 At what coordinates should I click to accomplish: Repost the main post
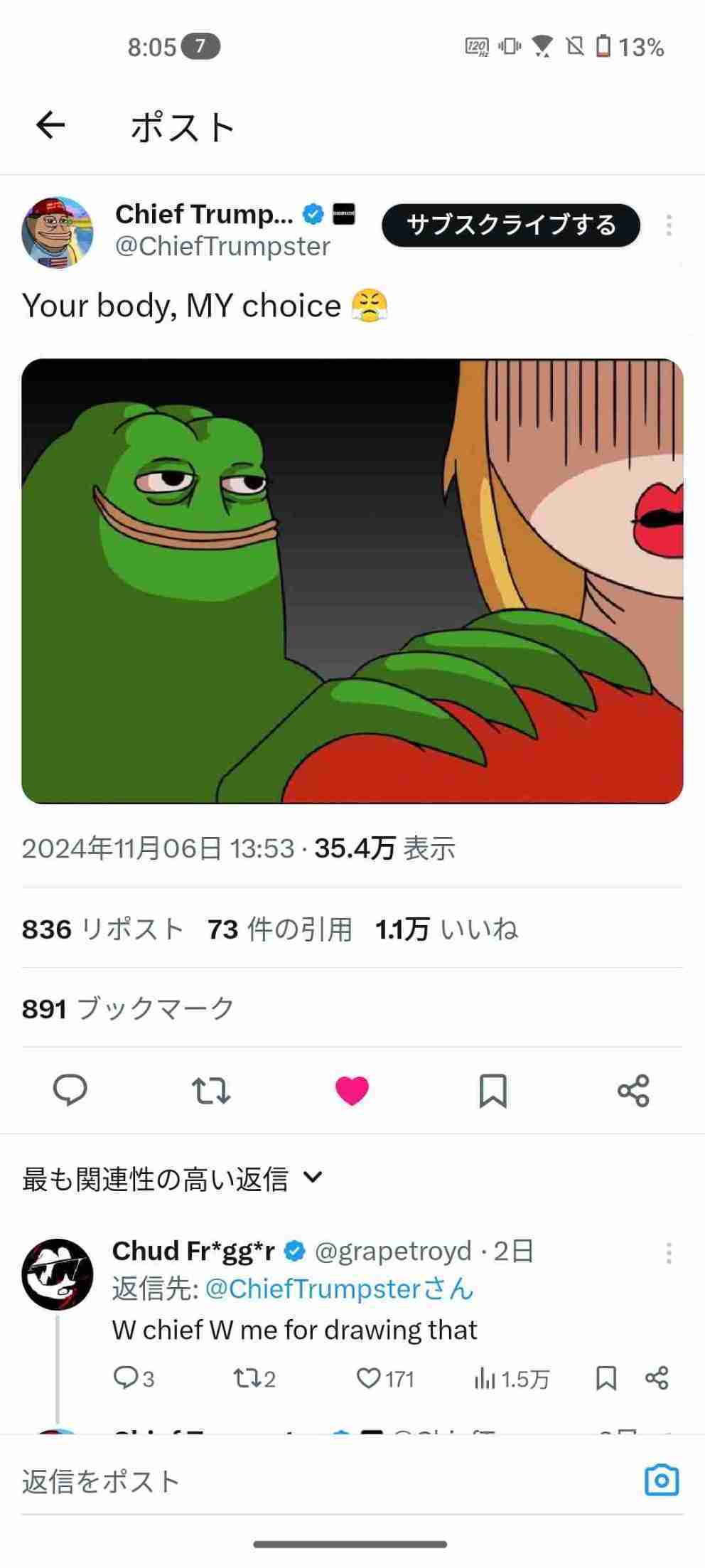(211, 1090)
